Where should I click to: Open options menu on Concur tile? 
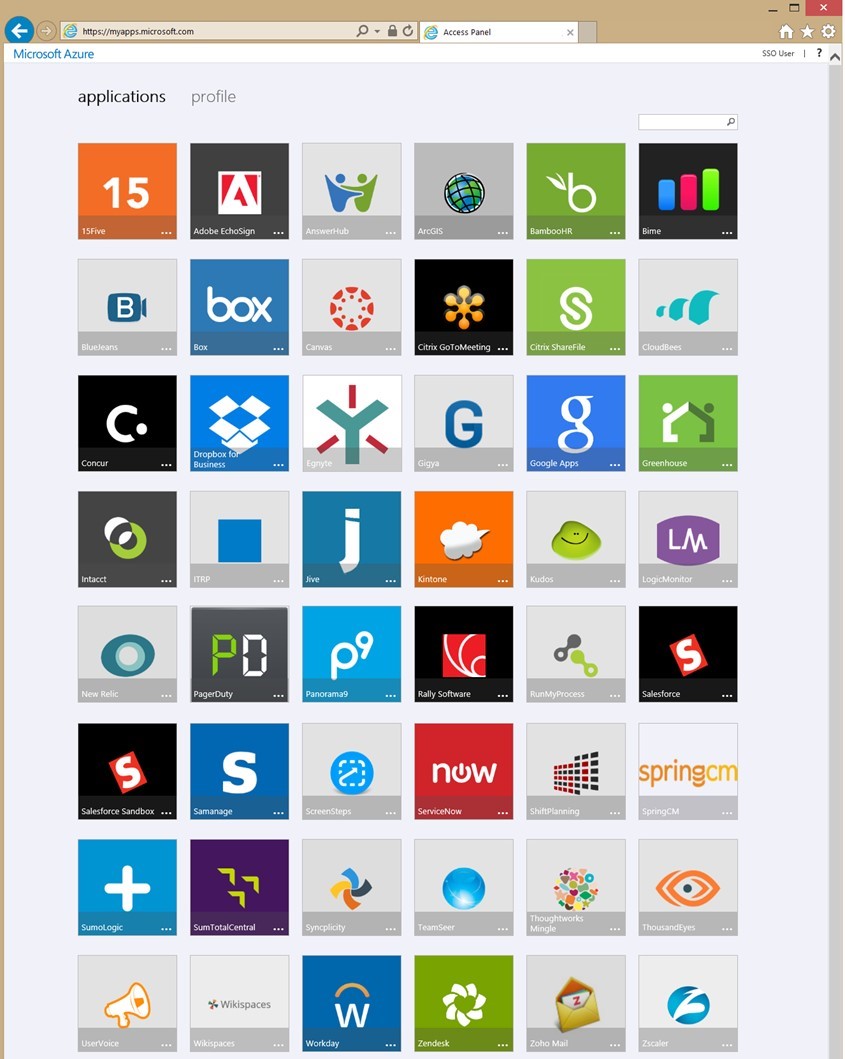166,465
